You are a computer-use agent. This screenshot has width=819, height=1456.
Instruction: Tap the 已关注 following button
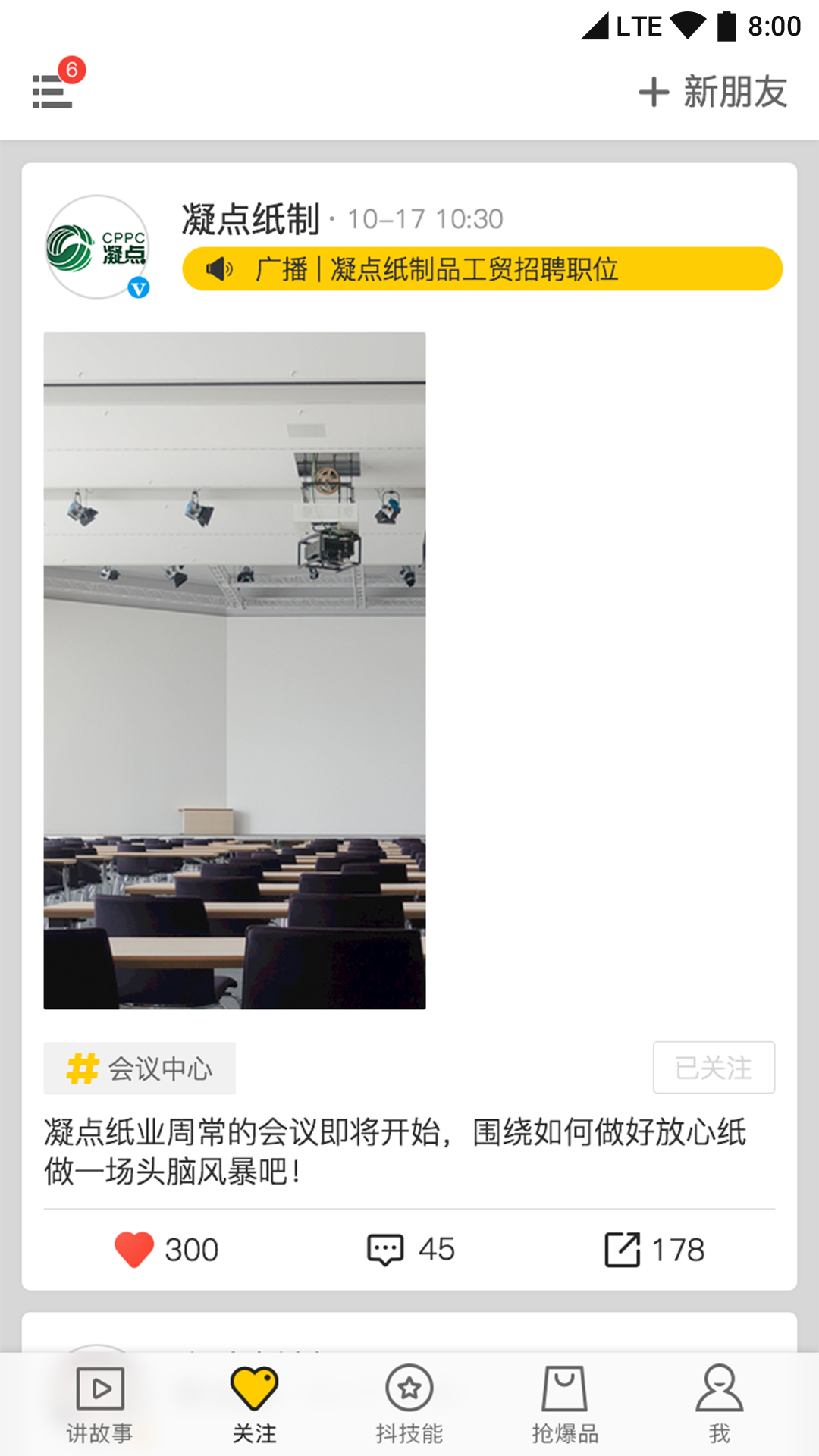coord(714,1068)
